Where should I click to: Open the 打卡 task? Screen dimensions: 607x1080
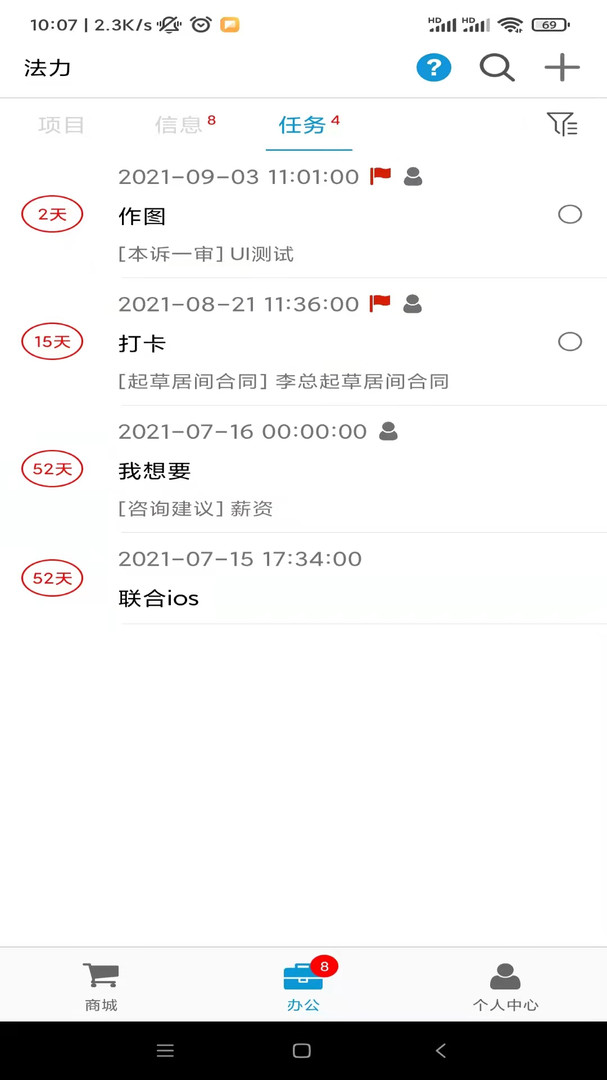click(300, 343)
